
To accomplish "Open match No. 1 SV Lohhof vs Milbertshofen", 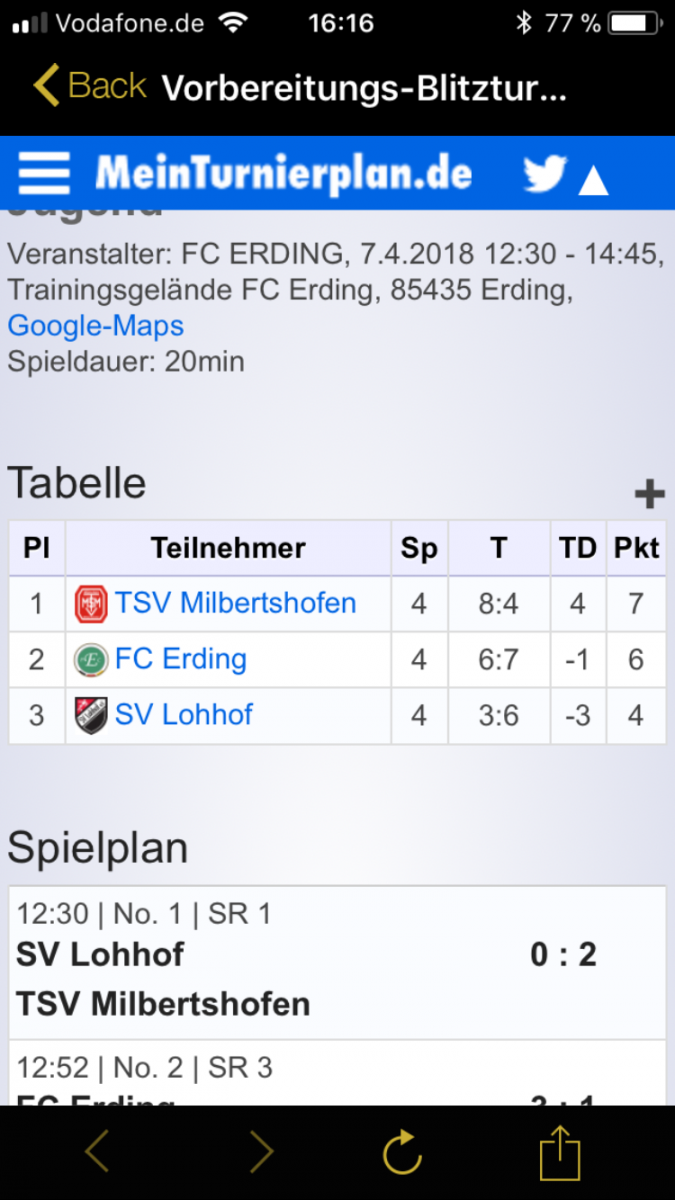I will (336, 962).
